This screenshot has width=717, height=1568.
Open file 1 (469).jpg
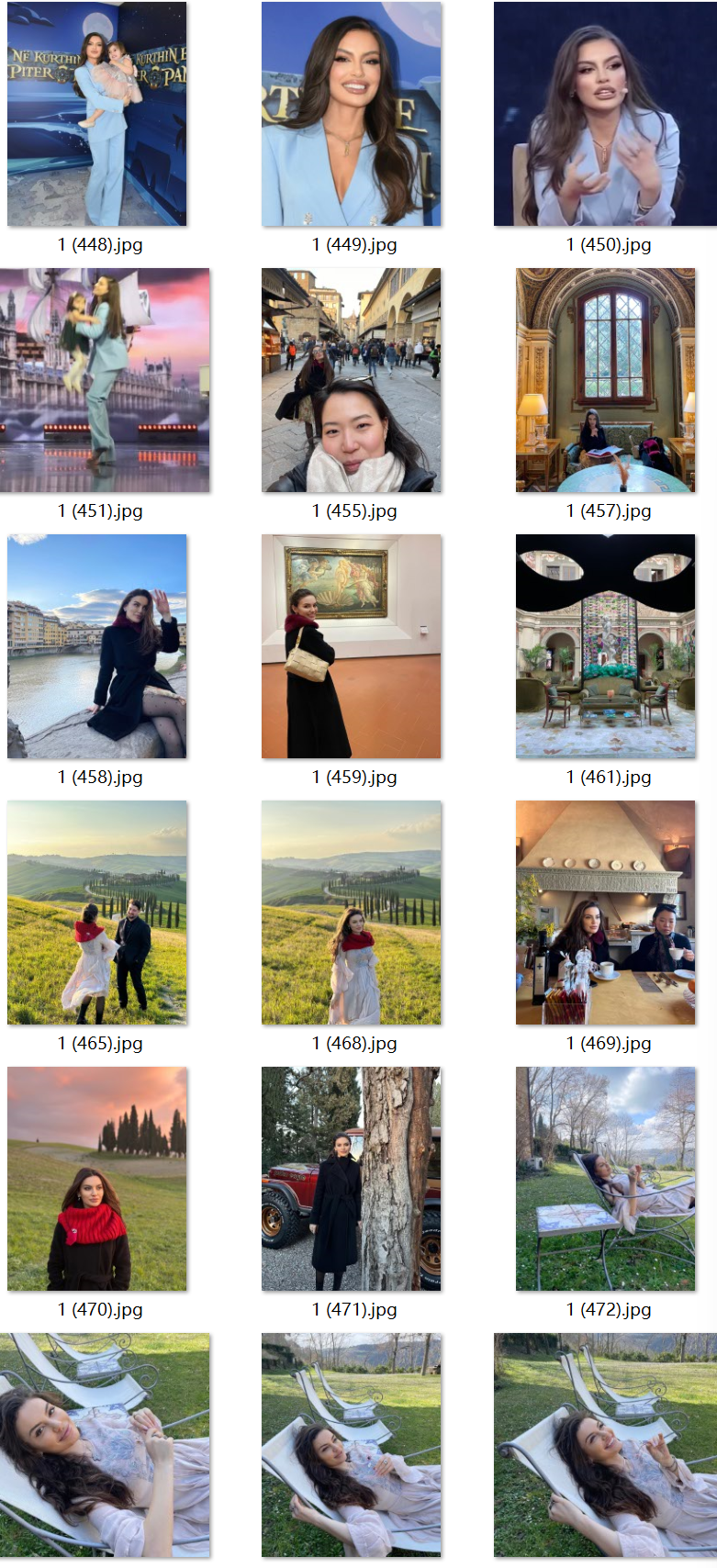[x=605, y=913]
